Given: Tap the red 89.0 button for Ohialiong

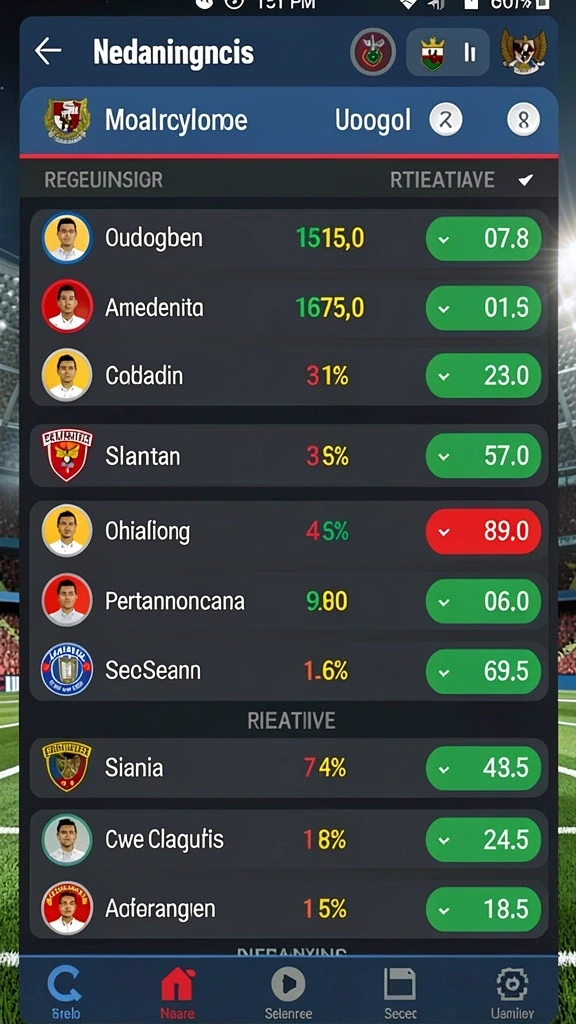Looking at the screenshot, I should pyautogui.click(x=483, y=532).
